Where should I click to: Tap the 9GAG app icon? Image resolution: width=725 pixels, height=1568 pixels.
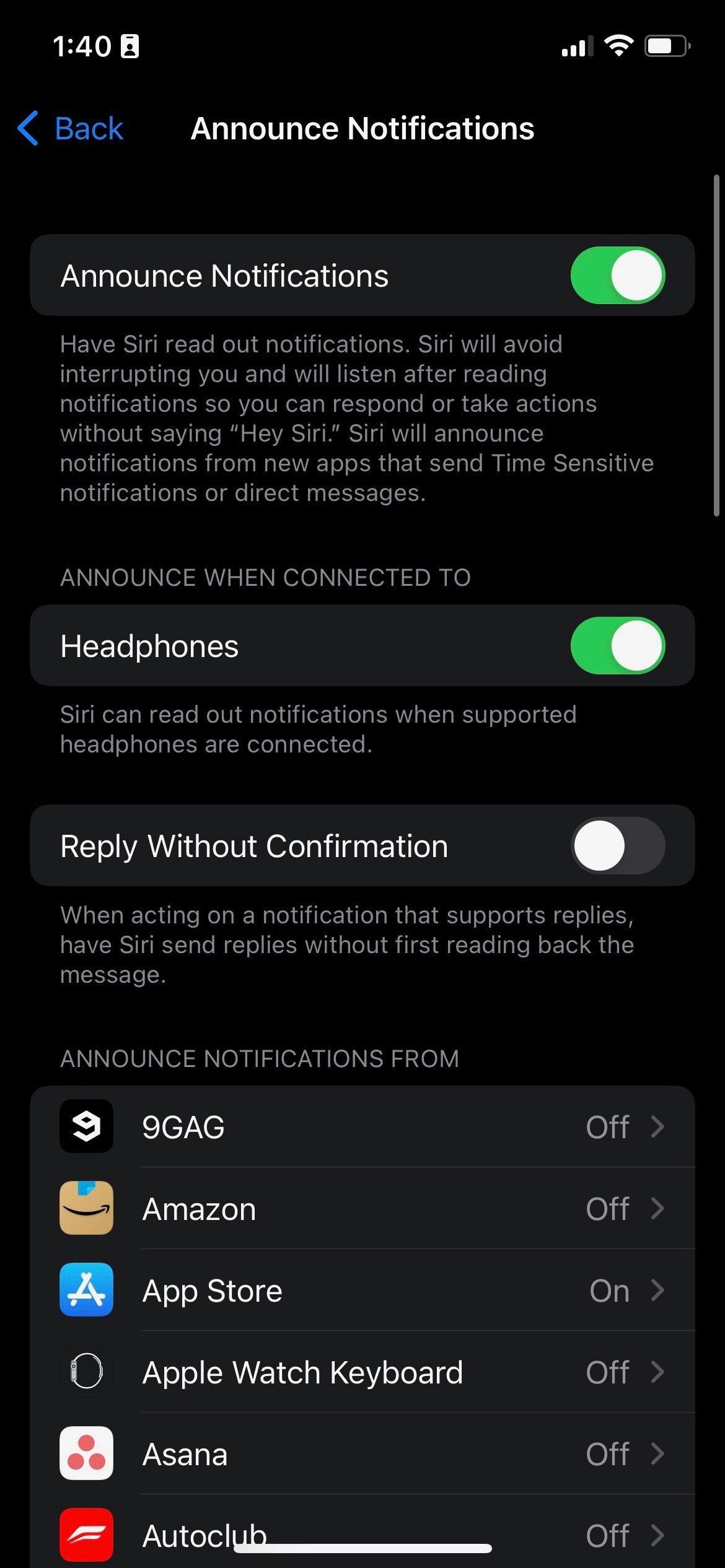tap(86, 1127)
